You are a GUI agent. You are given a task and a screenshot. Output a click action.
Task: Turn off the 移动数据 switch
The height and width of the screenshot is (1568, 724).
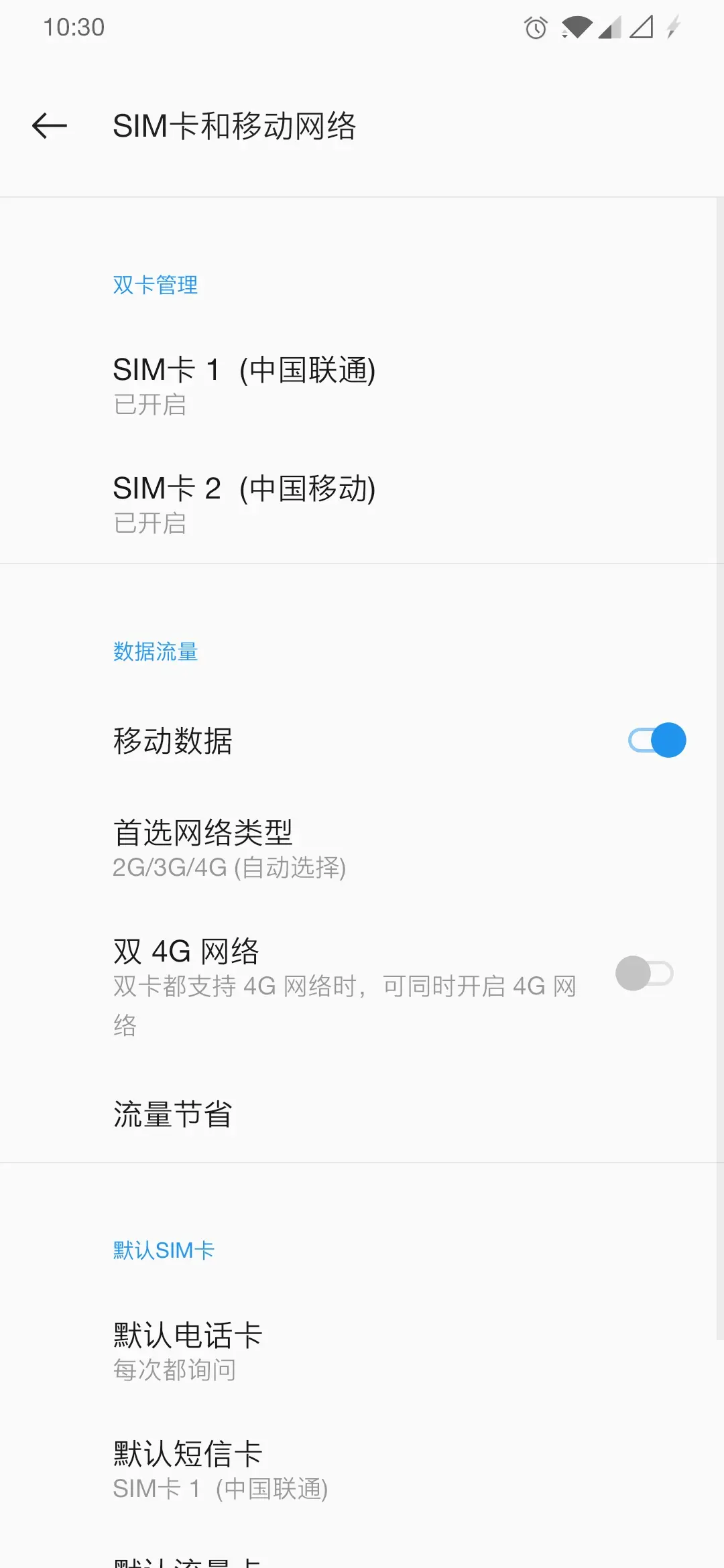pos(656,740)
